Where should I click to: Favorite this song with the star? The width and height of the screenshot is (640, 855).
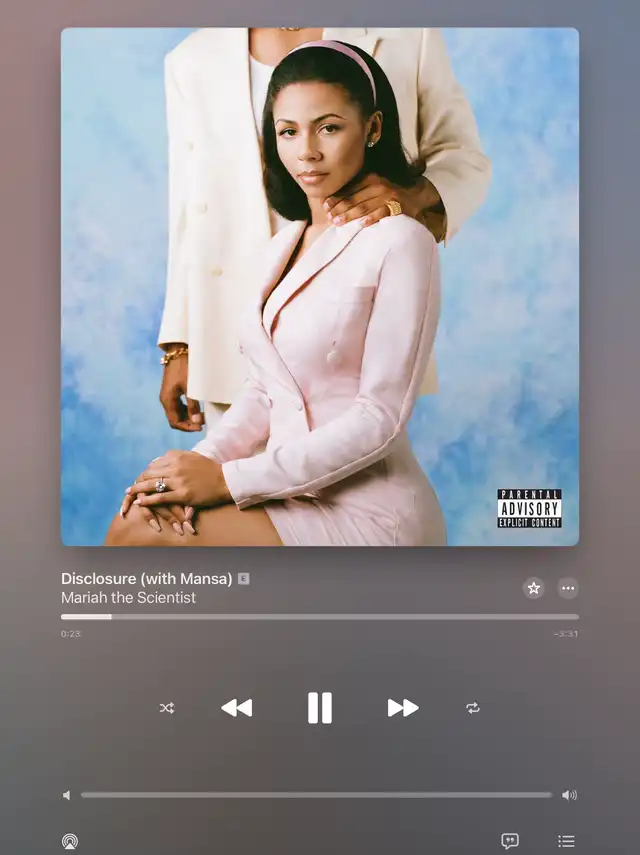pos(533,588)
